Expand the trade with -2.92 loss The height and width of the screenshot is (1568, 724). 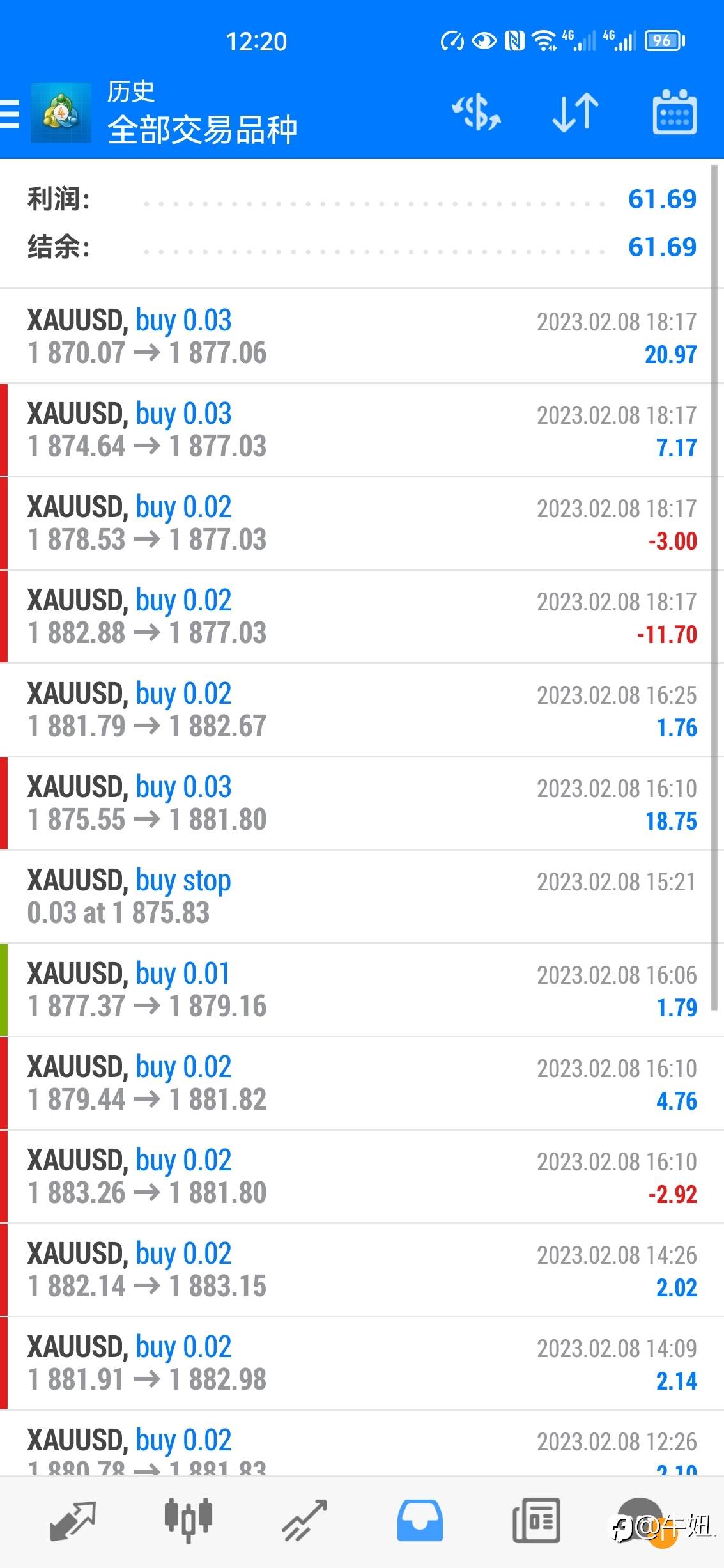point(362,1176)
